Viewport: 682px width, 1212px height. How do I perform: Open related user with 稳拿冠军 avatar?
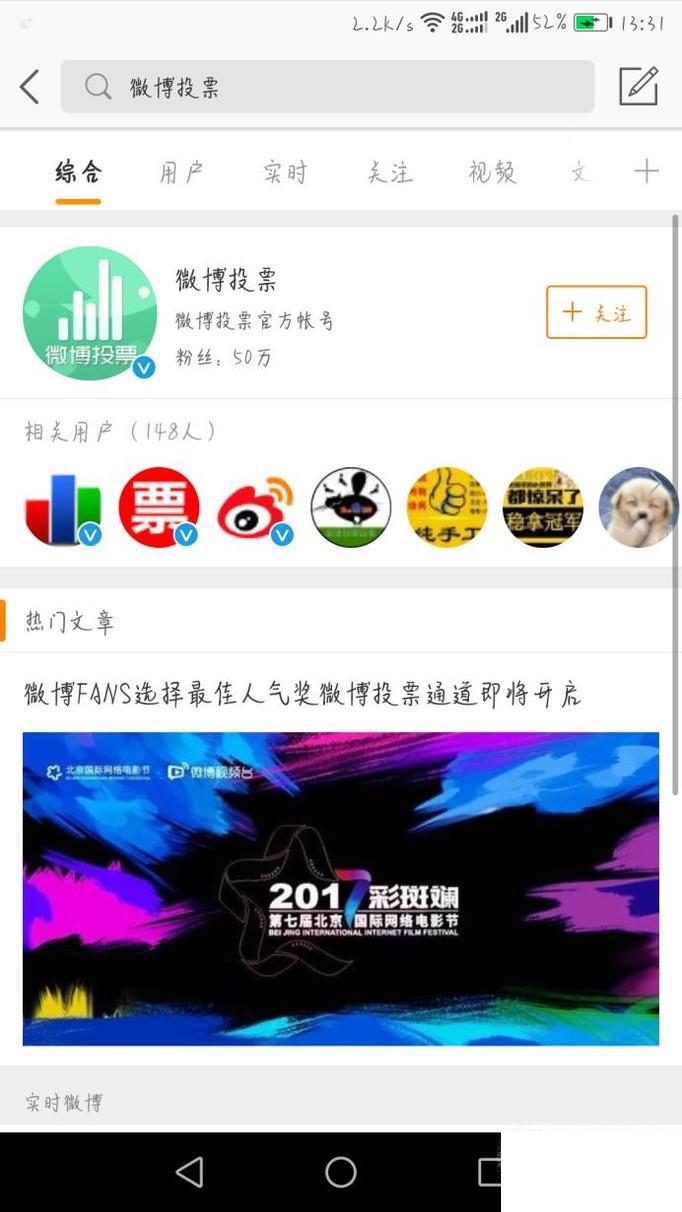click(542, 508)
